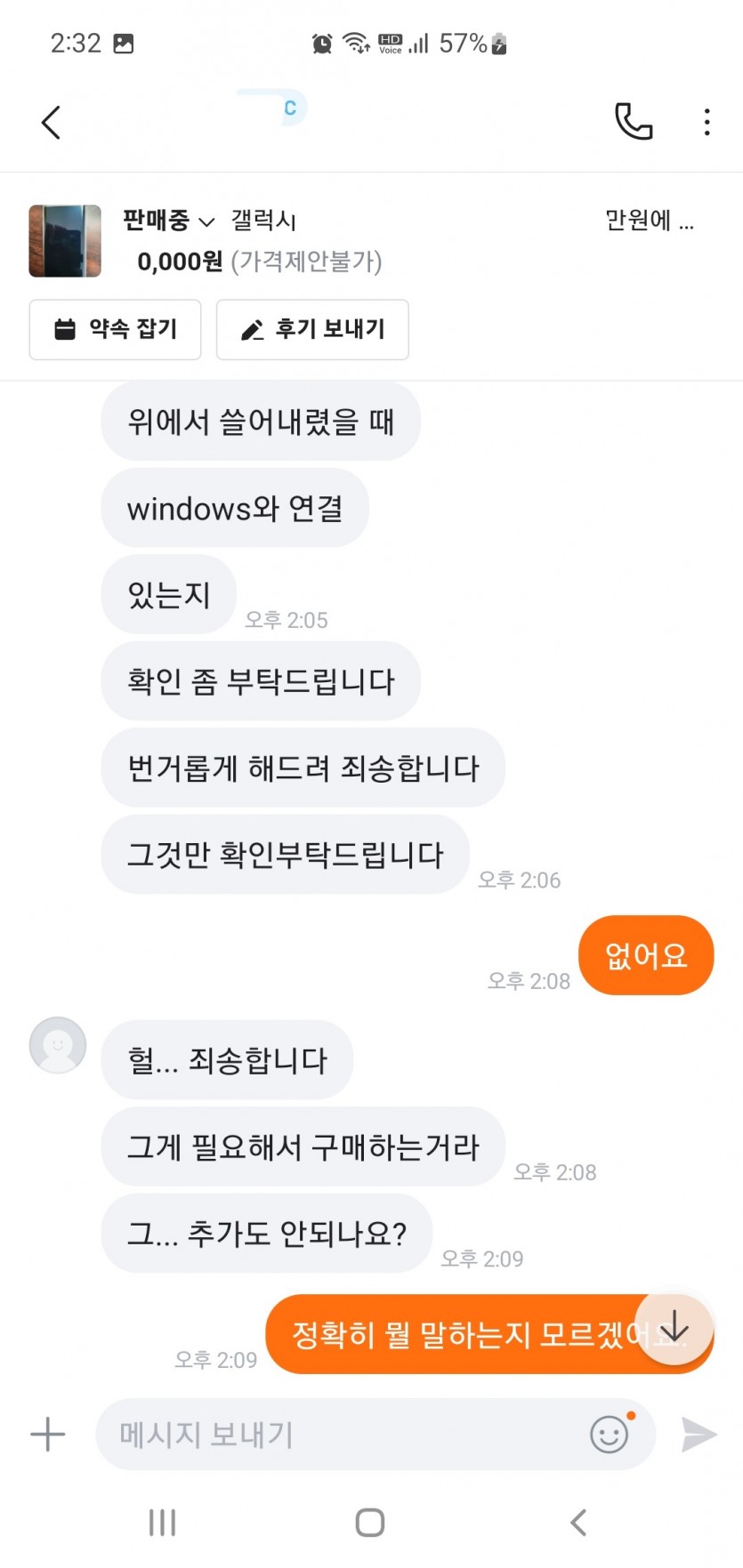Call the chat partner
This screenshot has height=1568, width=743.
(x=634, y=122)
